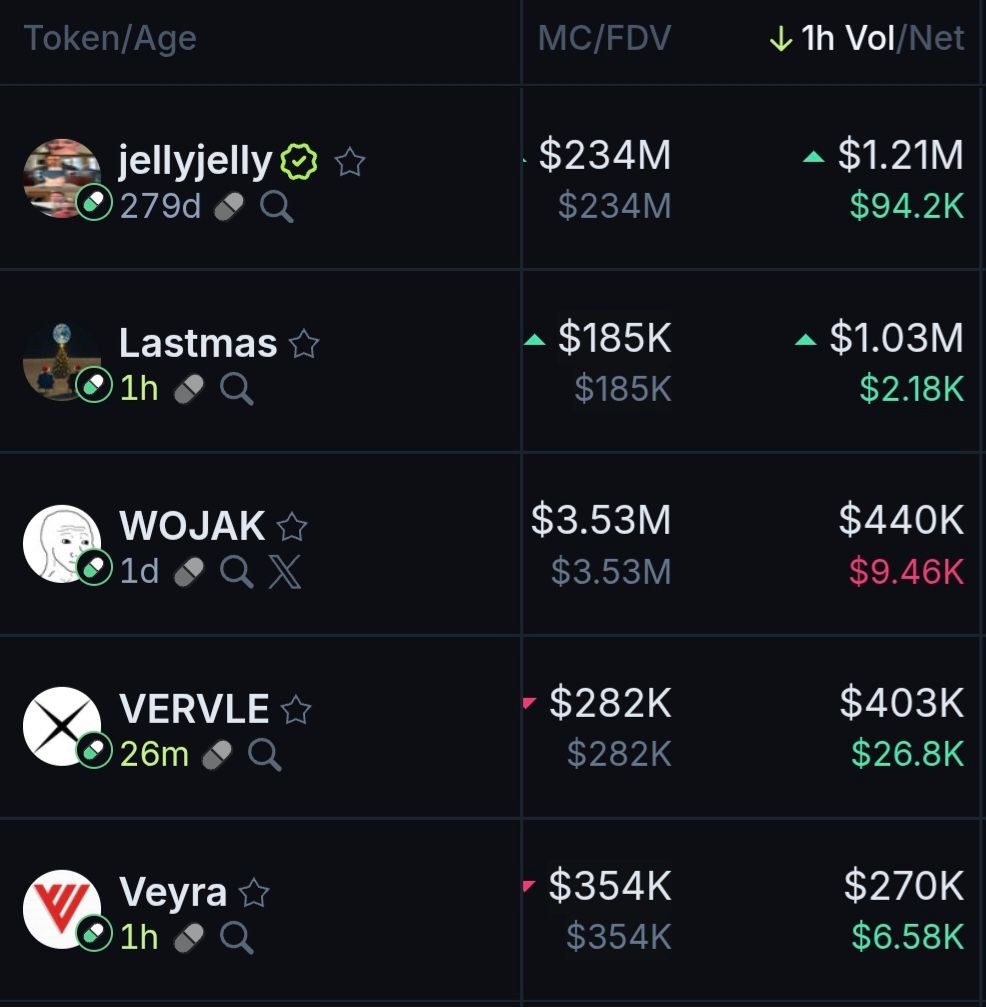Open the jellyjelly token row
This screenshot has width=986, height=1007.
click(194, 160)
